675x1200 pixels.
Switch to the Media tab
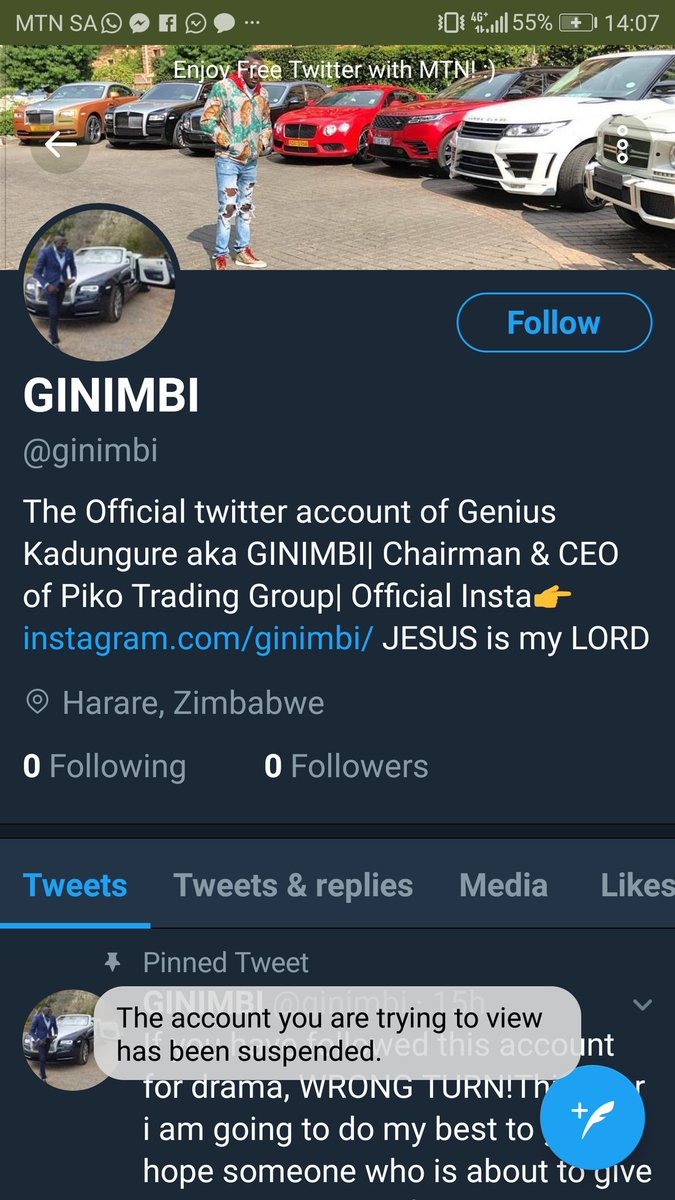503,886
